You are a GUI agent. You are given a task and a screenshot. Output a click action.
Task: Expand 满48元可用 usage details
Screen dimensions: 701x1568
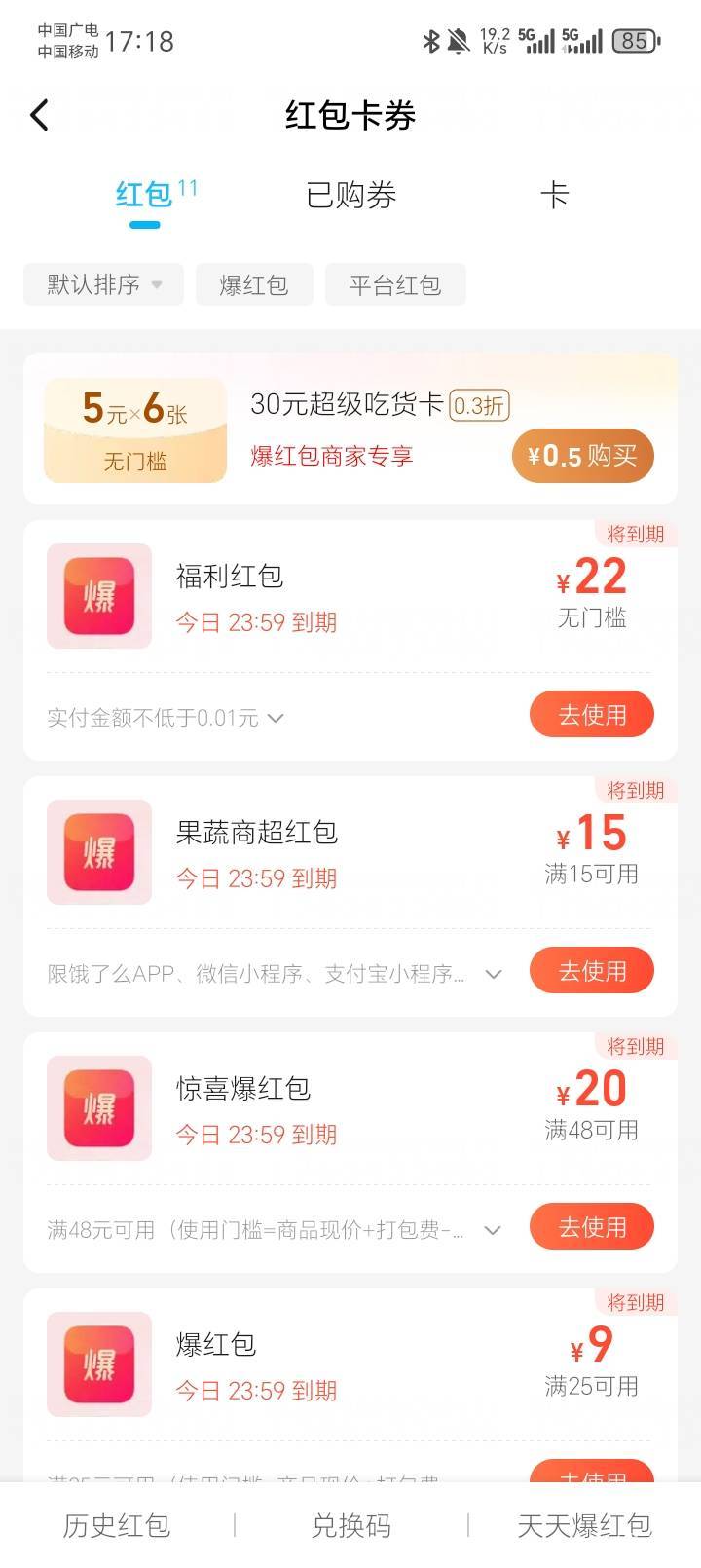tap(494, 1230)
